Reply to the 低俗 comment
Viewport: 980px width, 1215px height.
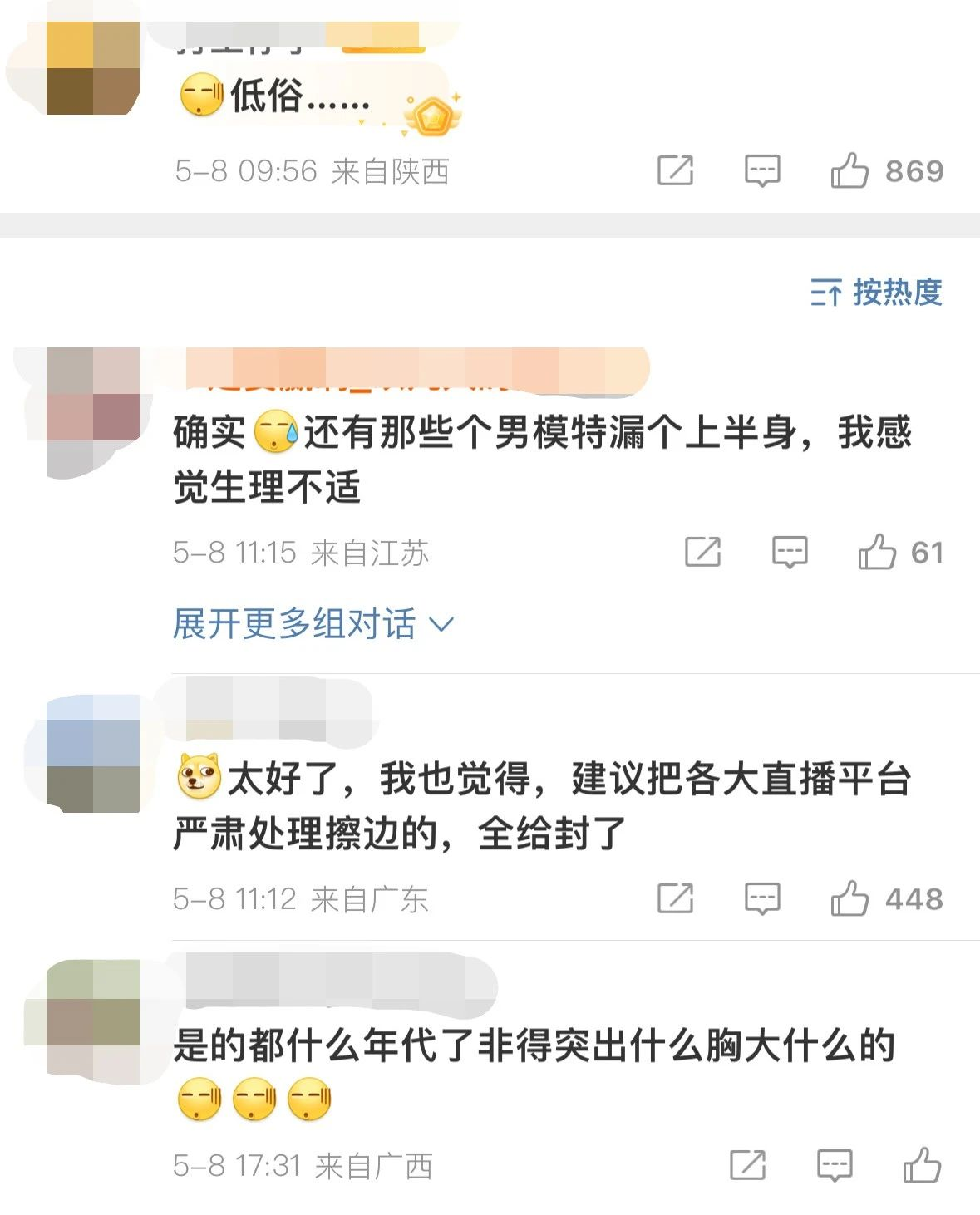pyautogui.click(x=761, y=170)
